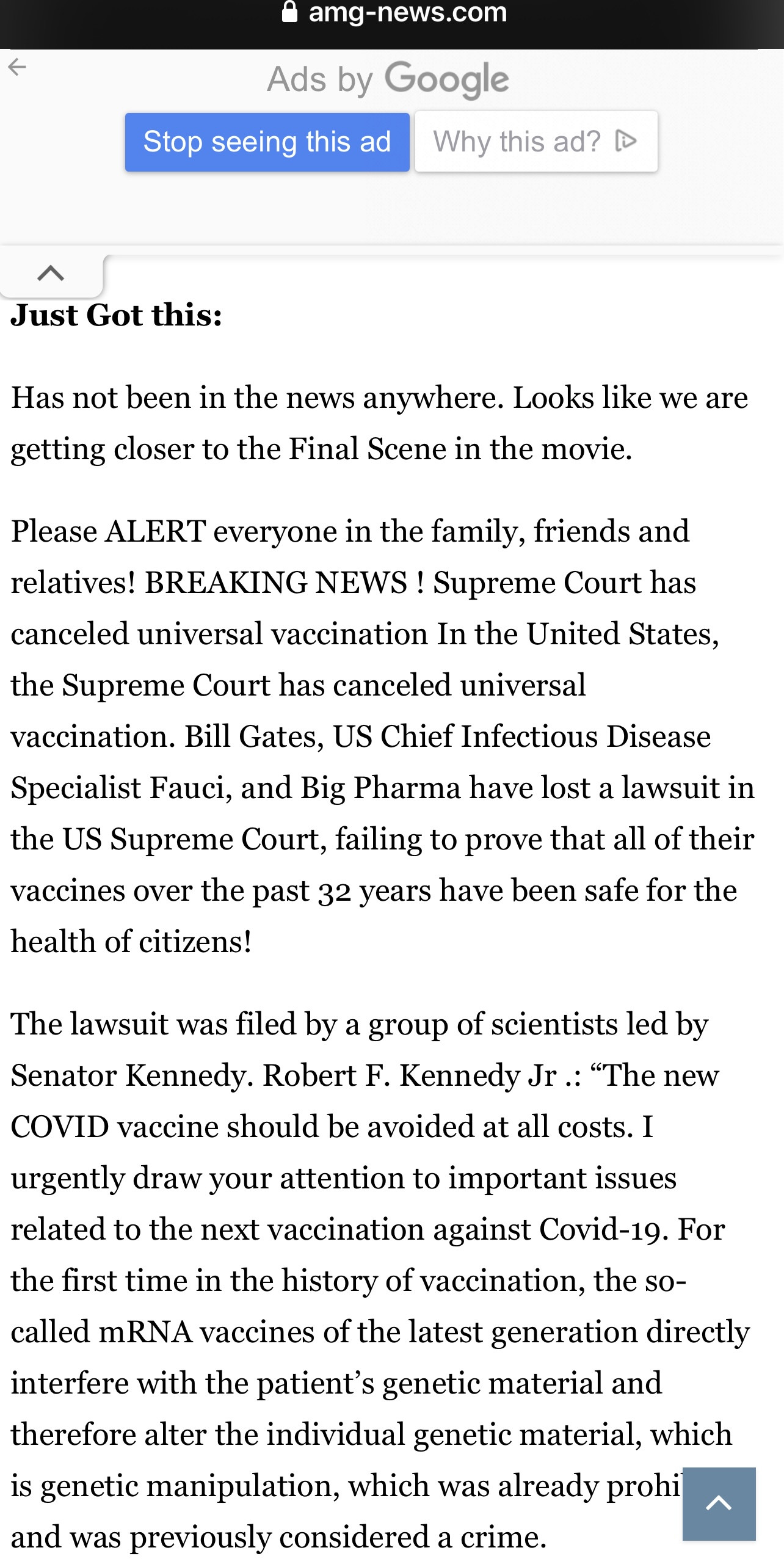Collapse the ad panel with the chevron tab
The image size is (784, 1567).
[51, 273]
